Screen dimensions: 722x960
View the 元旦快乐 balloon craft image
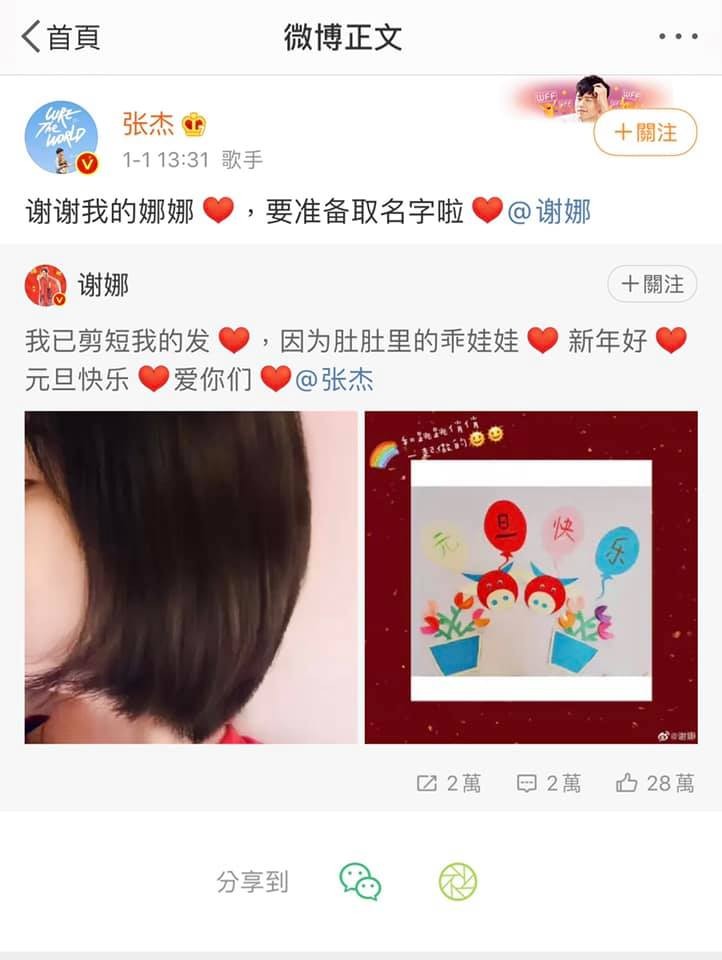pyautogui.click(x=531, y=577)
